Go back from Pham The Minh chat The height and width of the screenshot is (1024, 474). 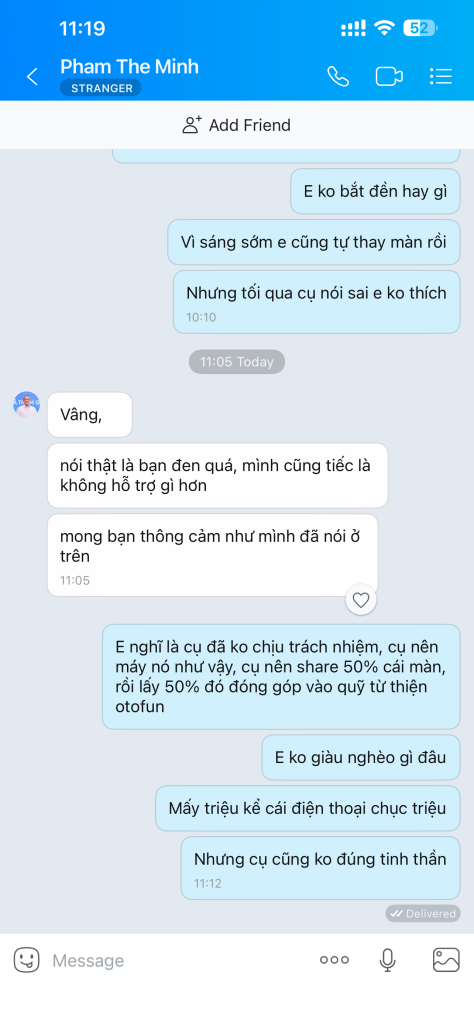(32, 76)
